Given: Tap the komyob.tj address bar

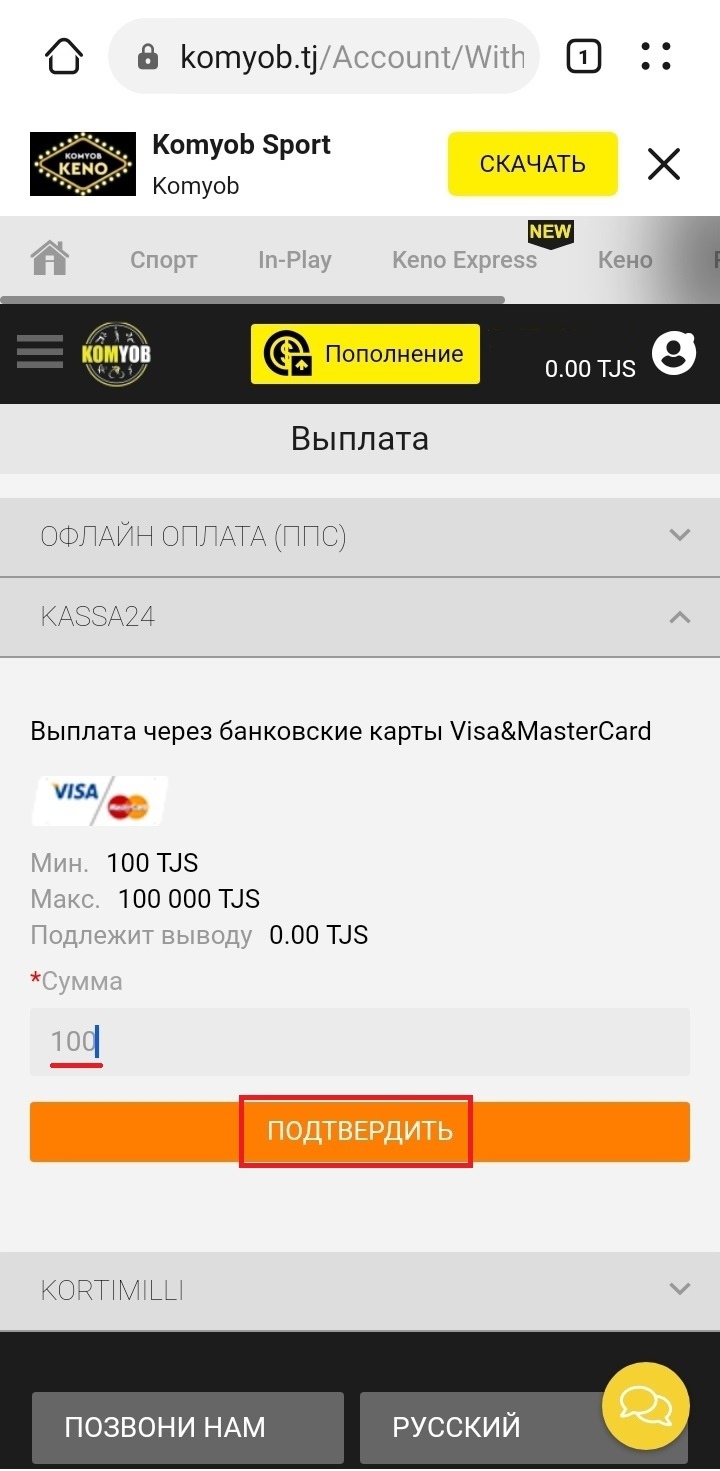Looking at the screenshot, I should 324,57.
